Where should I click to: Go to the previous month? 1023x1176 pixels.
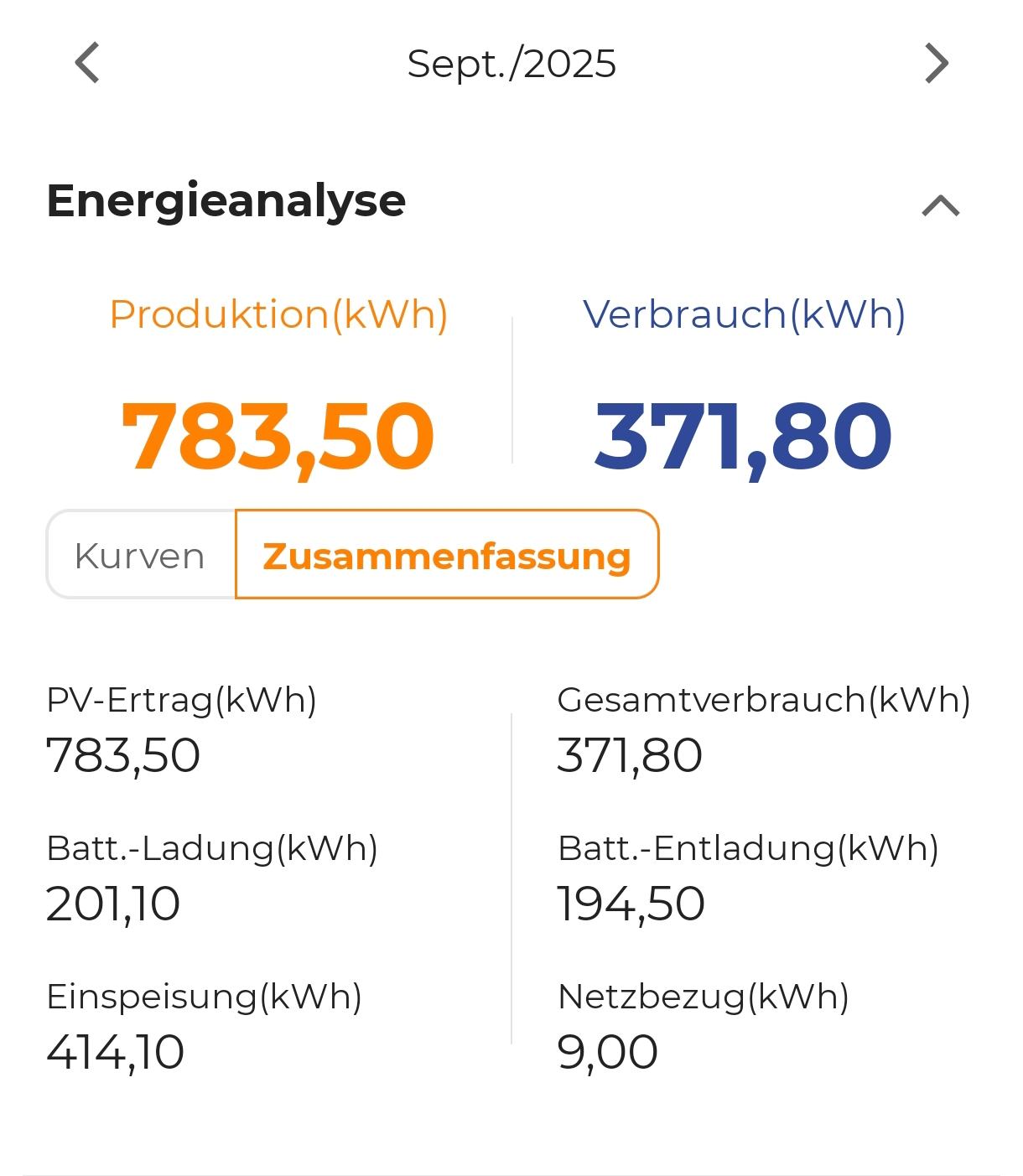tap(87, 63)
